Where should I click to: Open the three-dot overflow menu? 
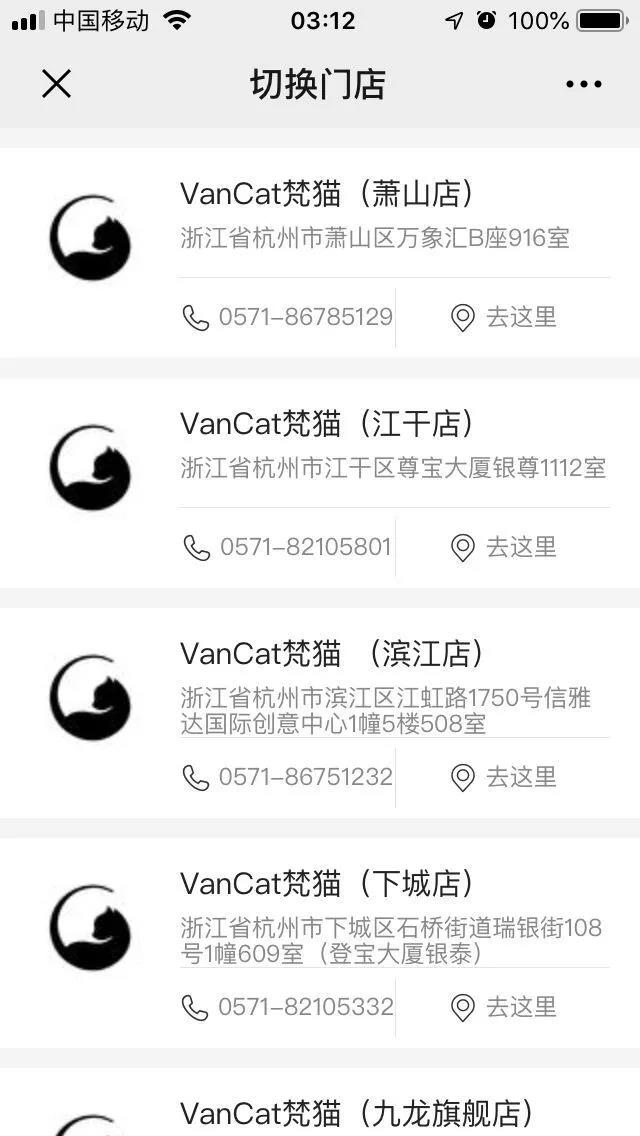pyautogui.click(x=583, y=84)
